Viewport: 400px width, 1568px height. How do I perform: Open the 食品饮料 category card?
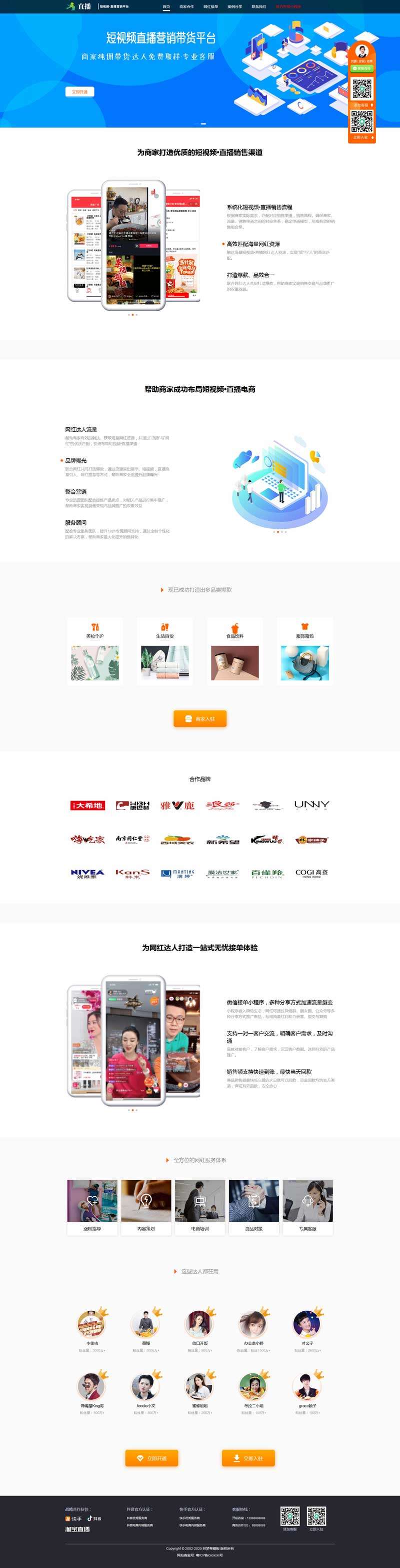(234, 652)
